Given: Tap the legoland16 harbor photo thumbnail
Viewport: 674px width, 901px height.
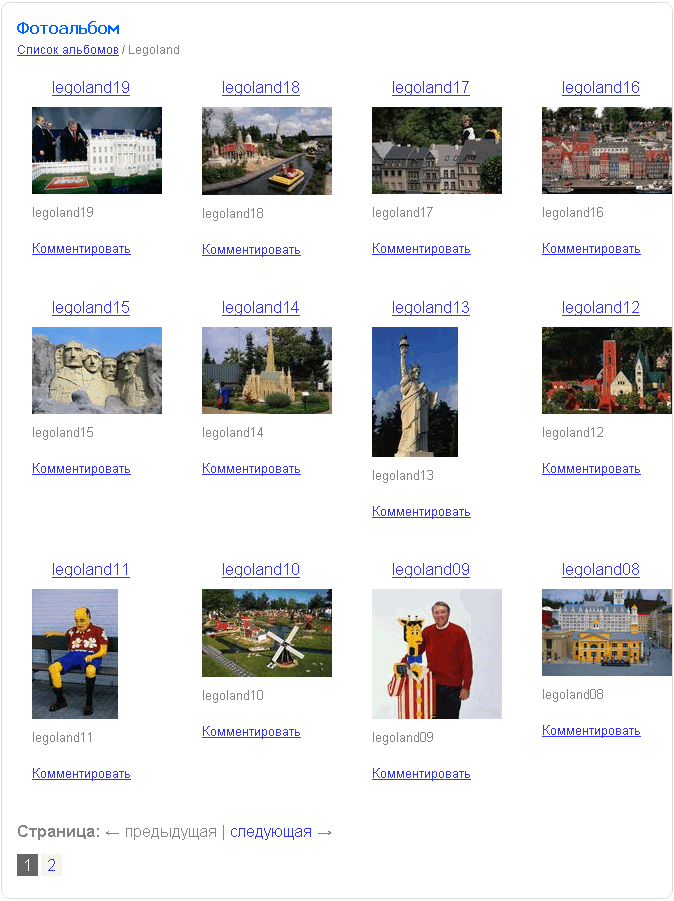Looking at the screenshot, I should (606, 150).
